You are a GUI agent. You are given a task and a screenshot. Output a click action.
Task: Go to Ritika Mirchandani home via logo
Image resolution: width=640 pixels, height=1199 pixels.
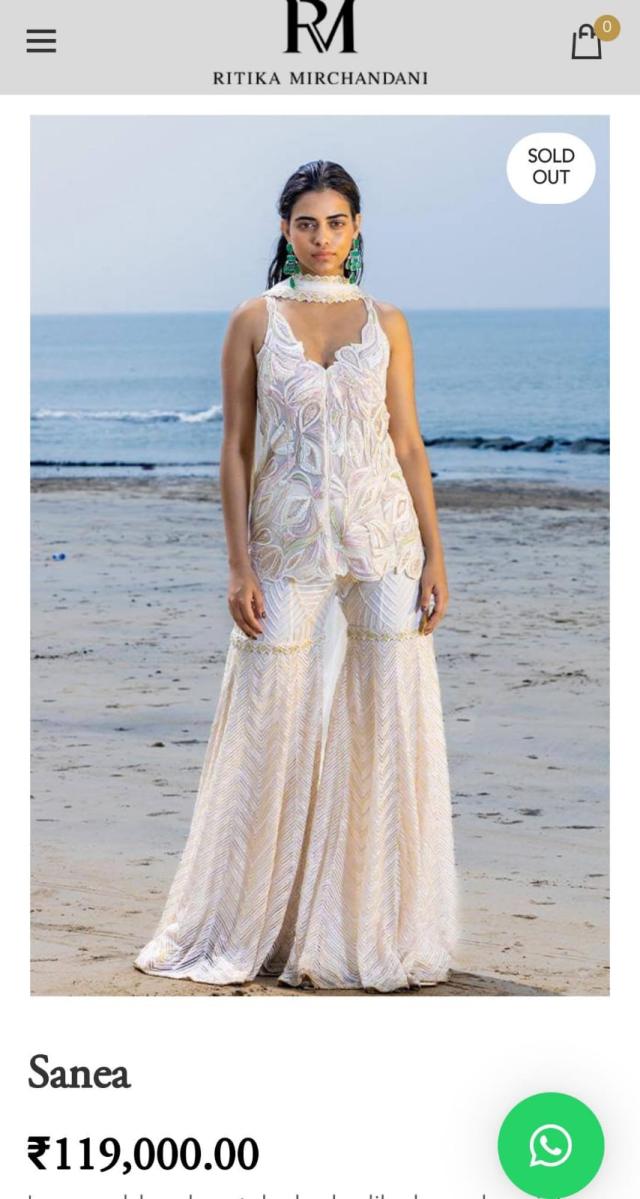(320, 44)
